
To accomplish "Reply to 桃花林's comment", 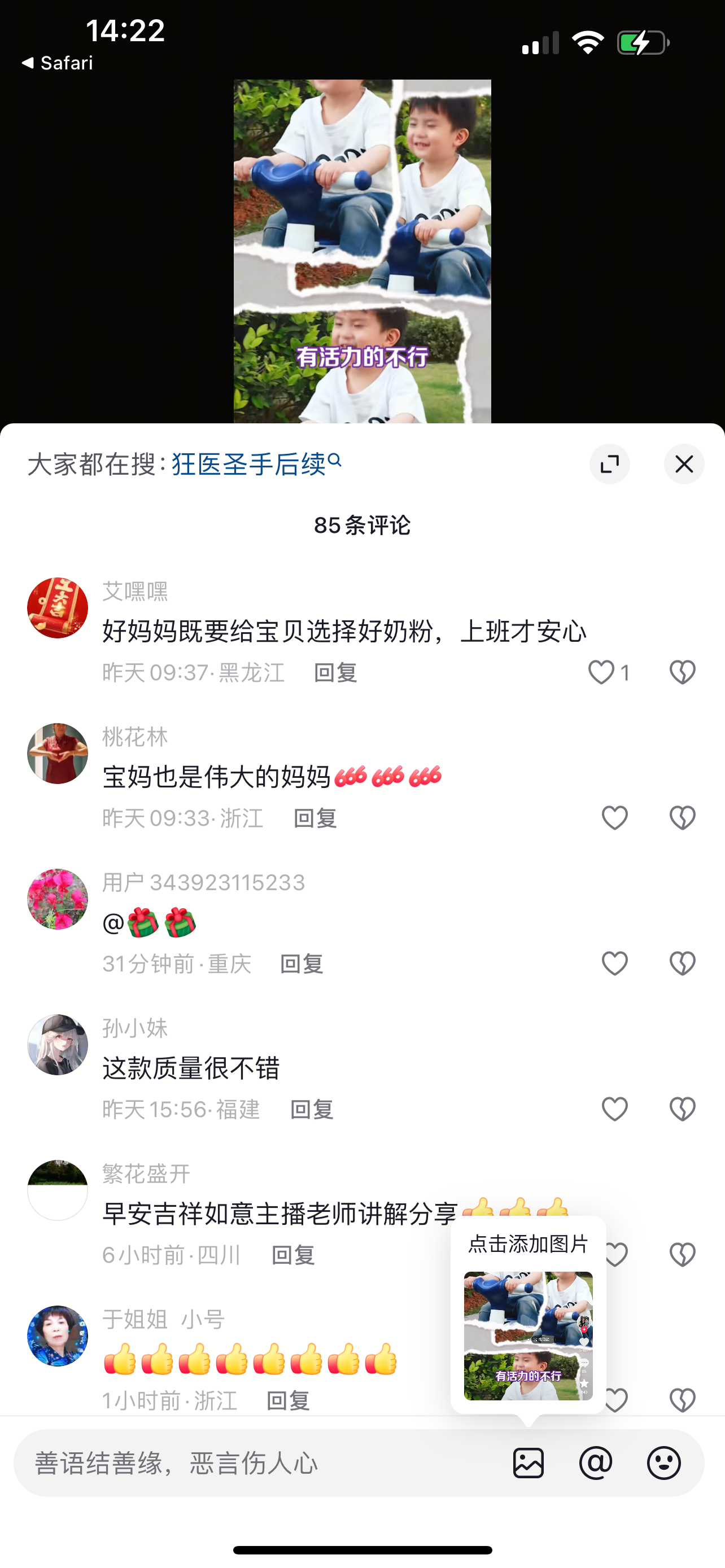I will [315, 818].
